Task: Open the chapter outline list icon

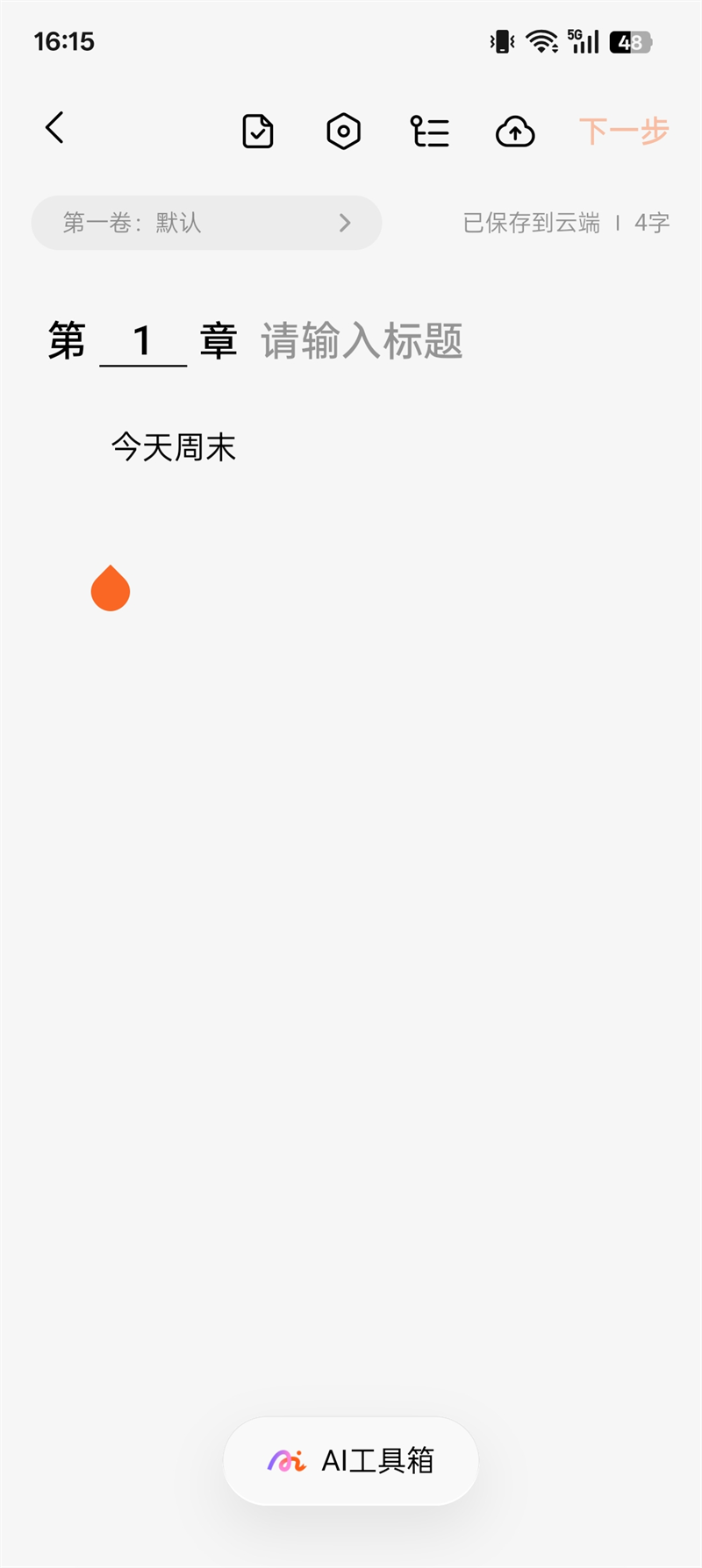Action: pyautogui.click(x=430, y=132)
